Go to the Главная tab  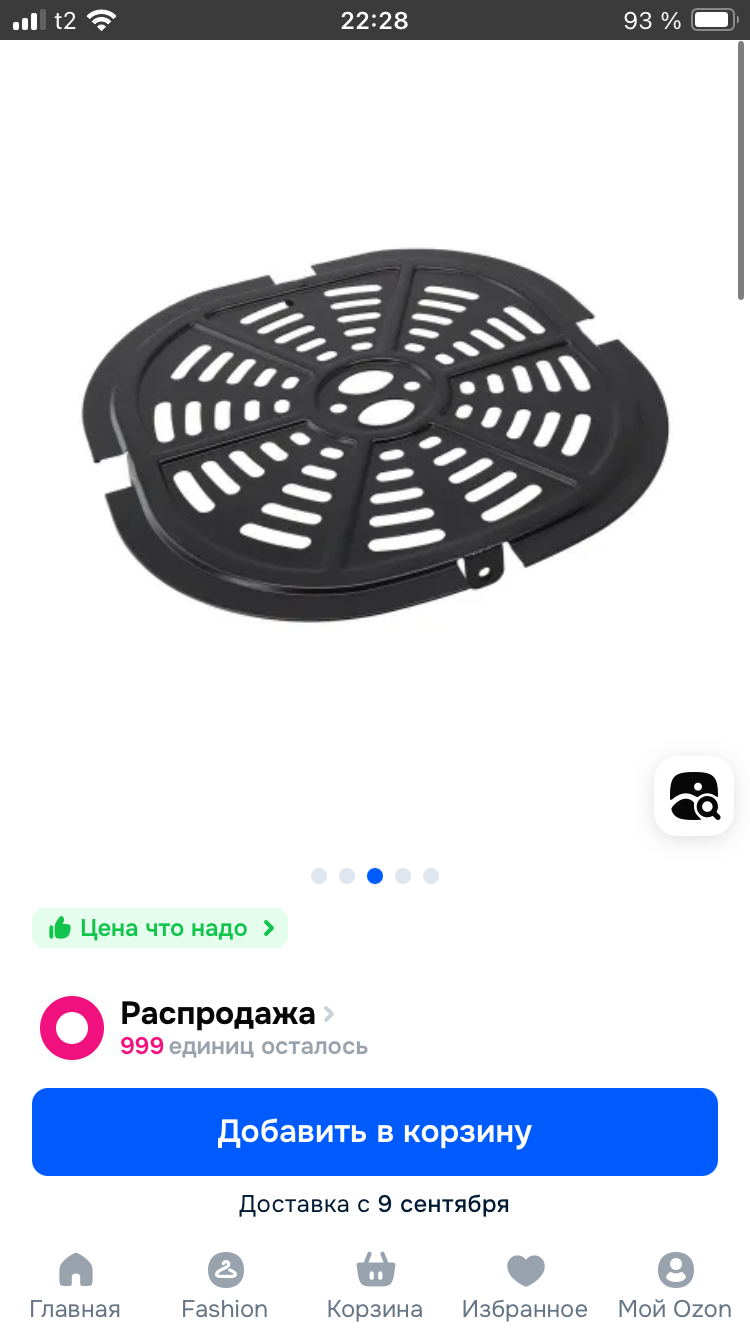pyautogui.click(x=75, y=1286)
